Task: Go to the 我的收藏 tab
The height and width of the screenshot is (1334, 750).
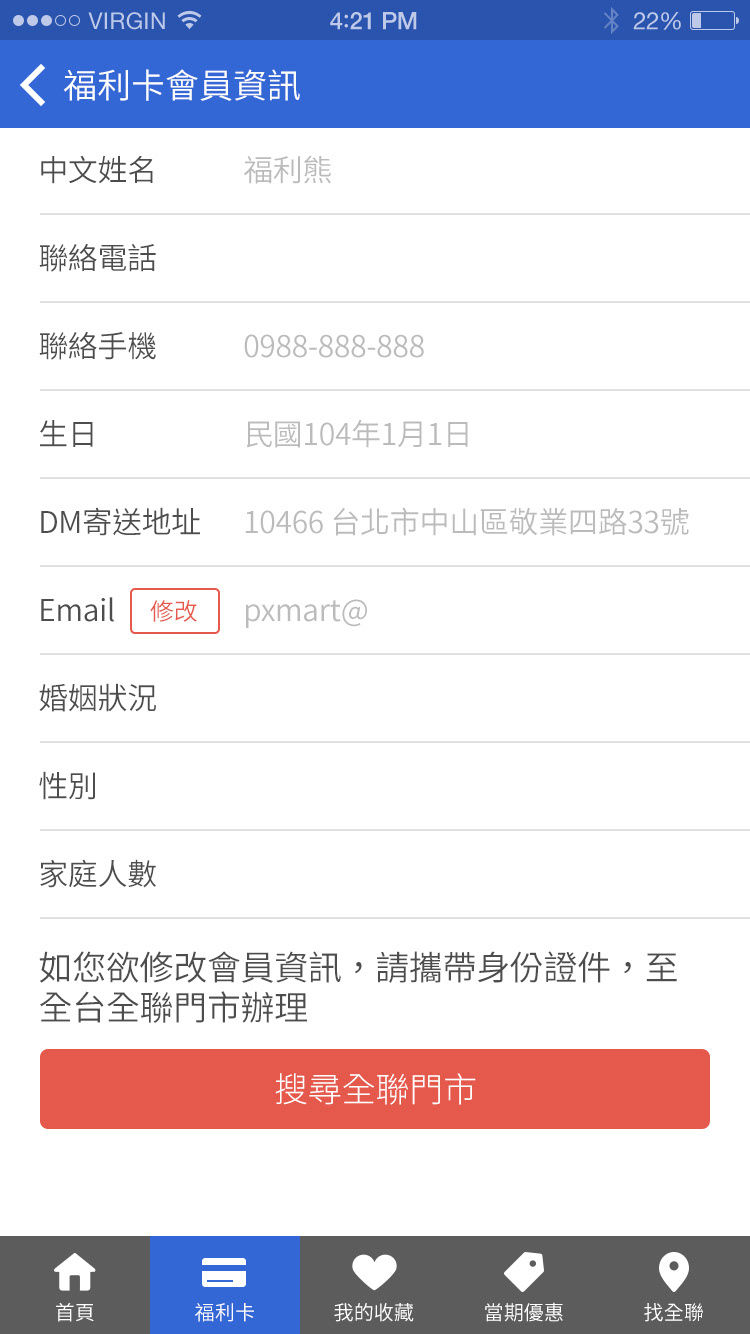Action: [374, 1286]
